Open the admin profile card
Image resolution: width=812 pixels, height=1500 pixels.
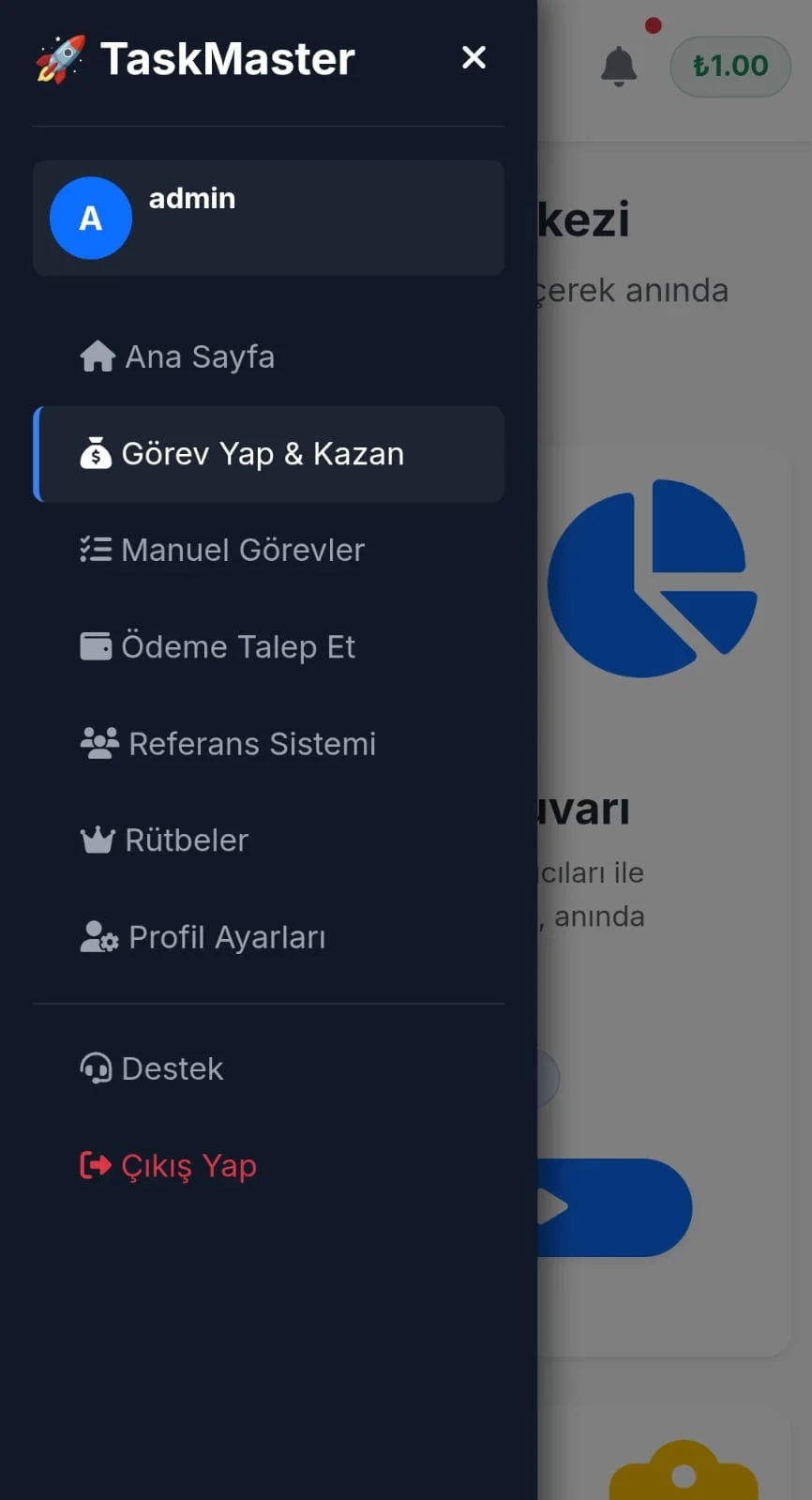coord(268,218)
